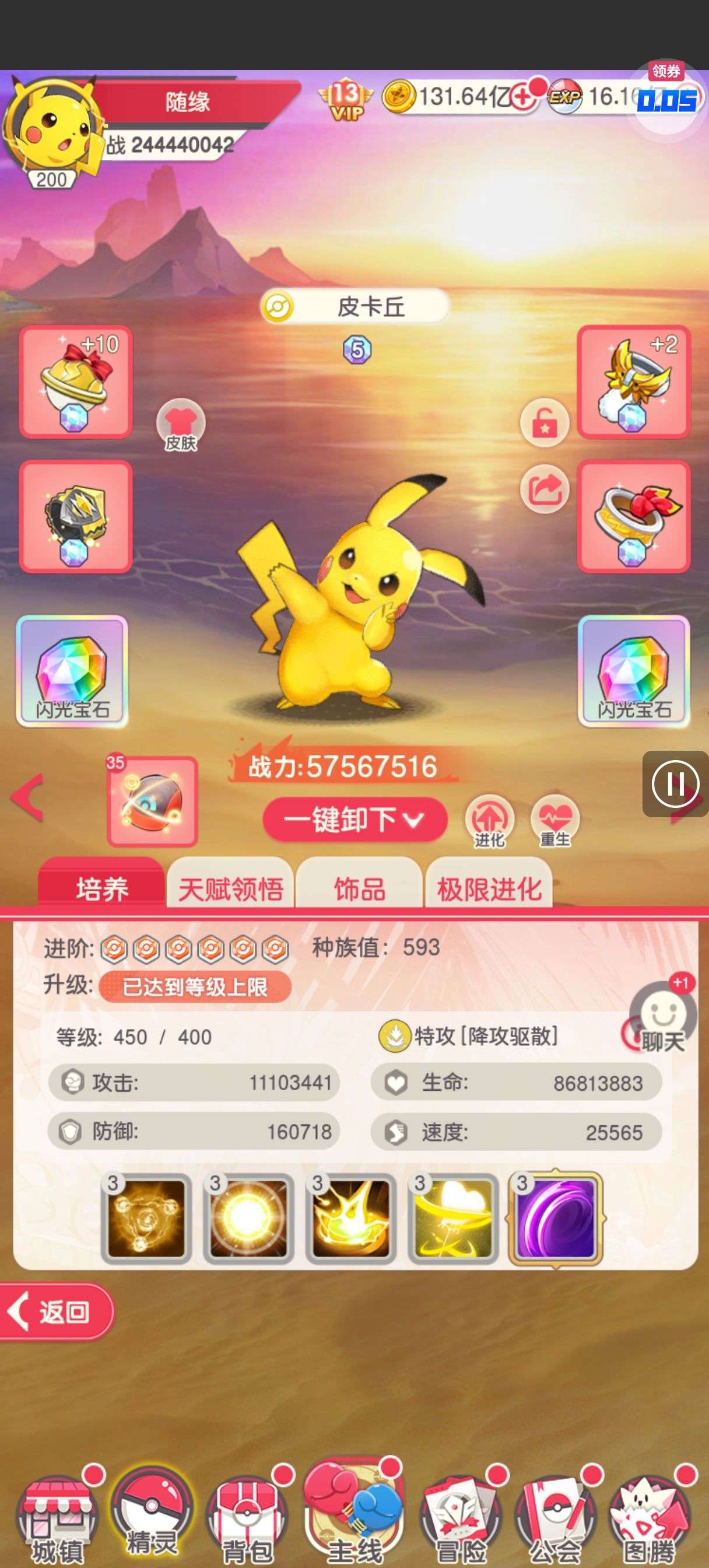The image size is (709, 1568).
Task: Tap the 一键卸下 button
Action: [355, 820]
